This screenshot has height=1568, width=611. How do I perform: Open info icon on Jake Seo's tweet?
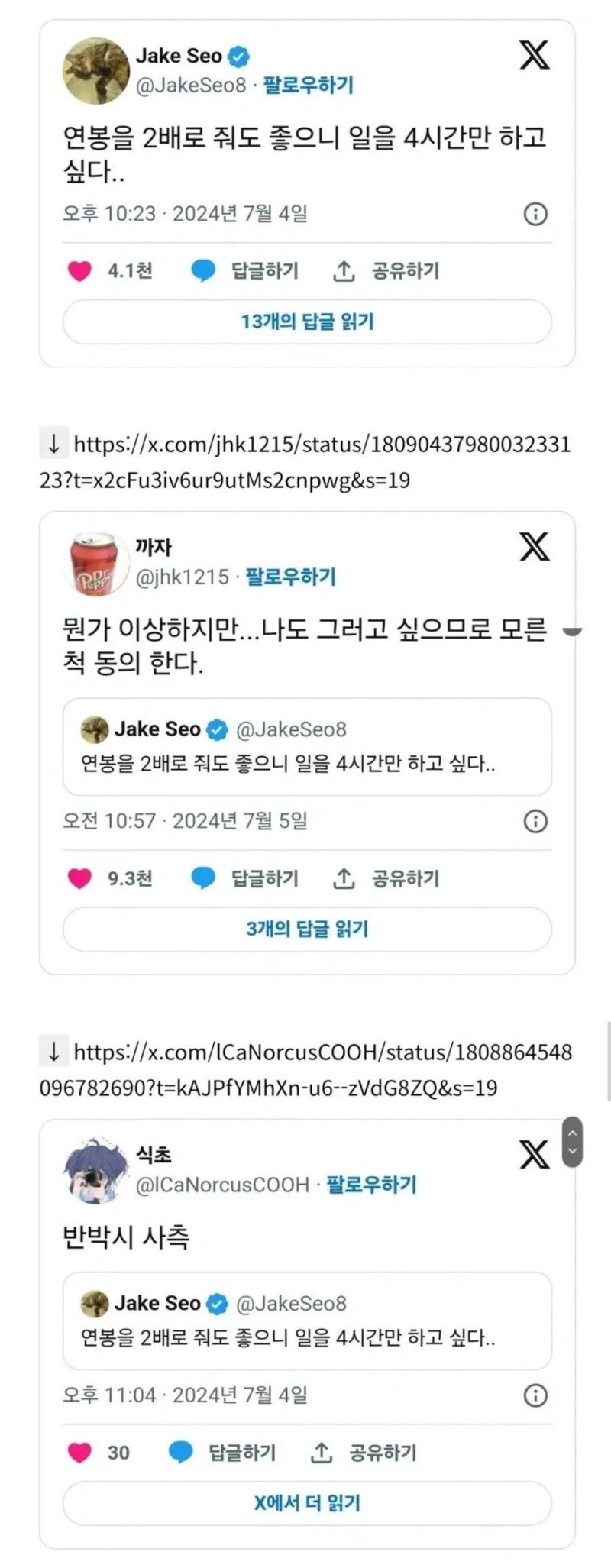(535, 214)
